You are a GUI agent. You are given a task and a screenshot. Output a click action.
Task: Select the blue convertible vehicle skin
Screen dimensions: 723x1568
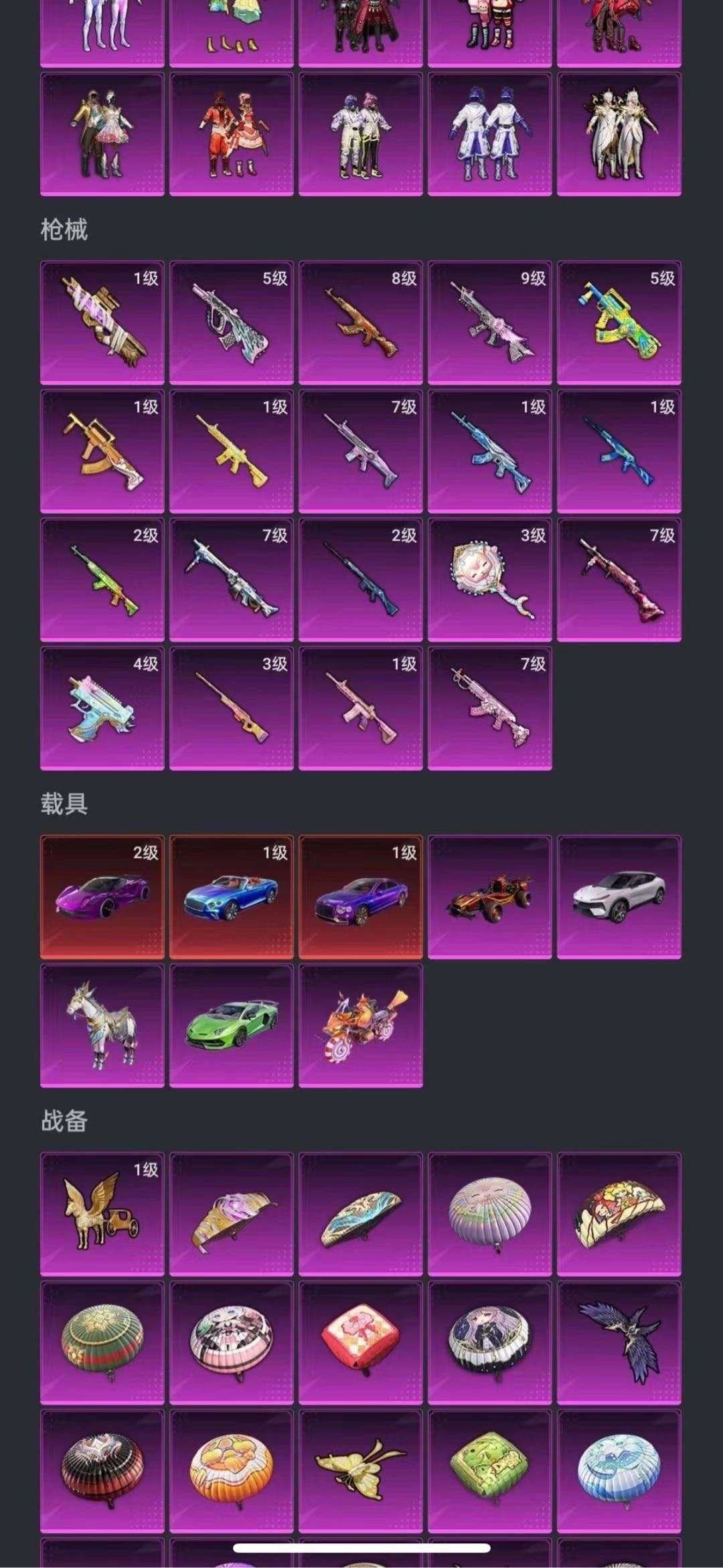(232, 896)
